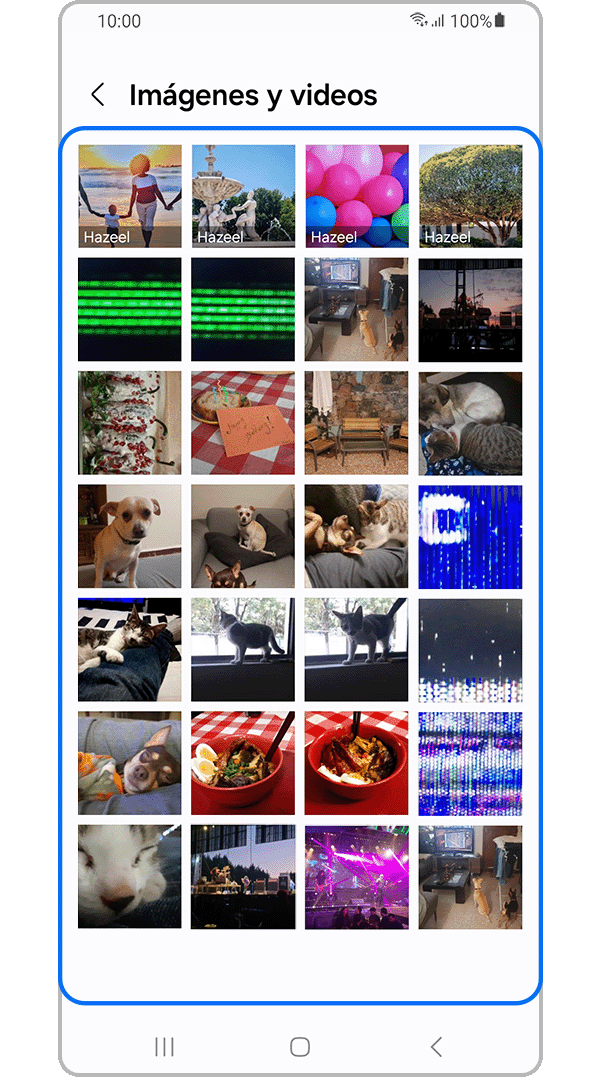View the two dogs on gray cushion
600x1077 pixels.
click(x=243, y=536)
